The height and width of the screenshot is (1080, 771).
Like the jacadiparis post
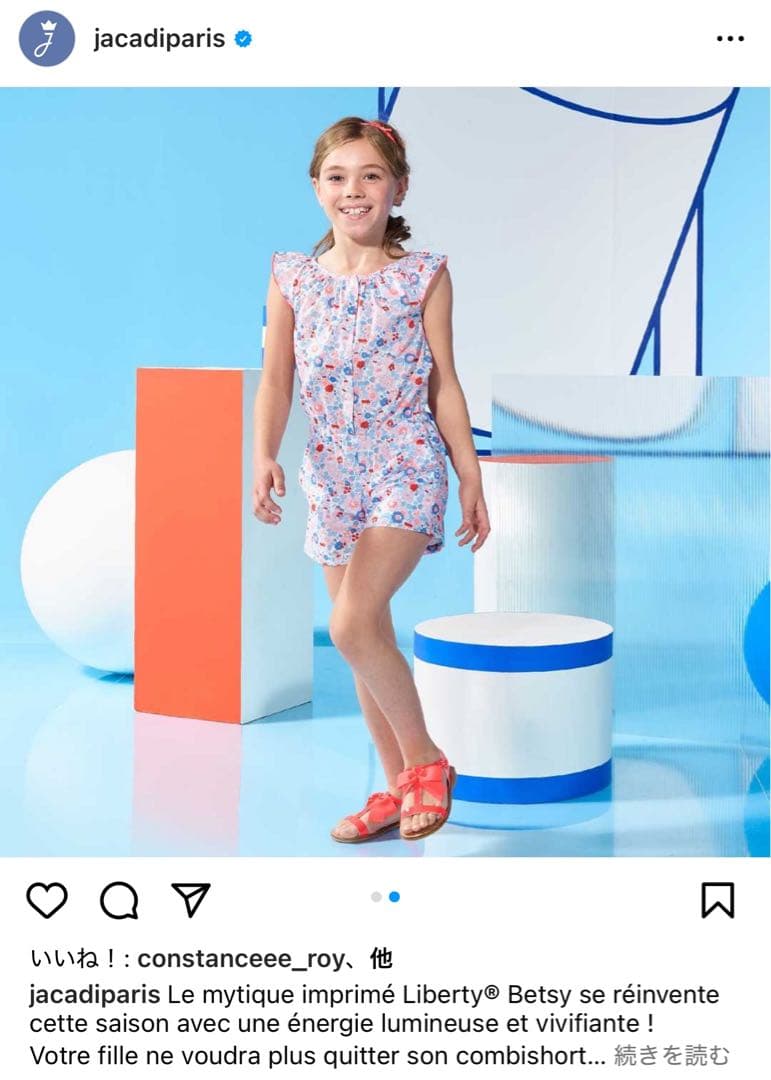coord(47,900)
